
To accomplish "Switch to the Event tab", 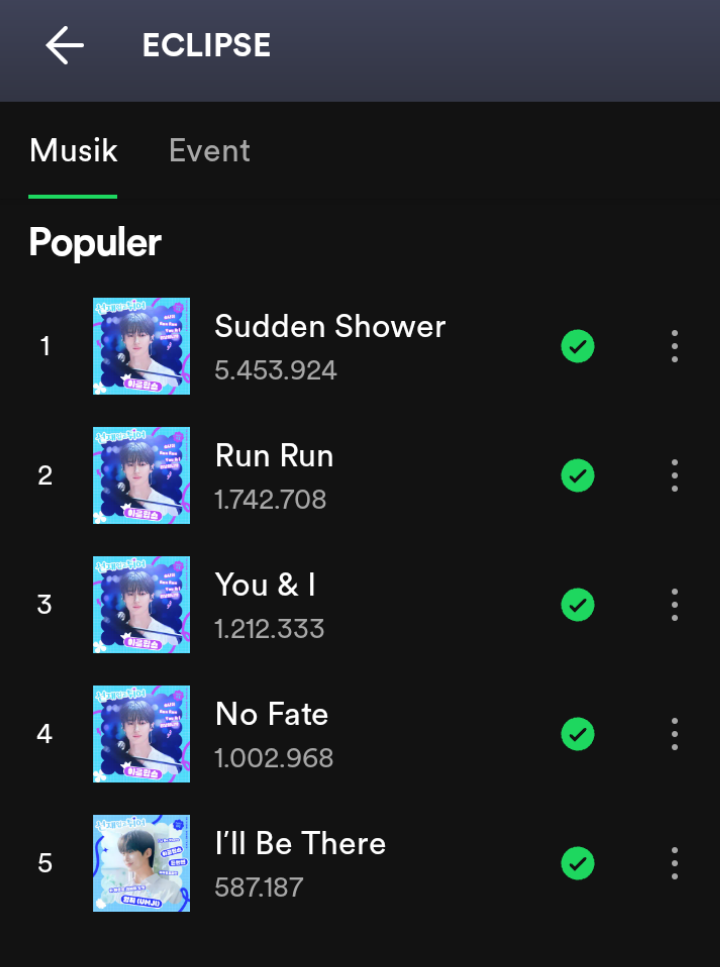I will (209, 151).
